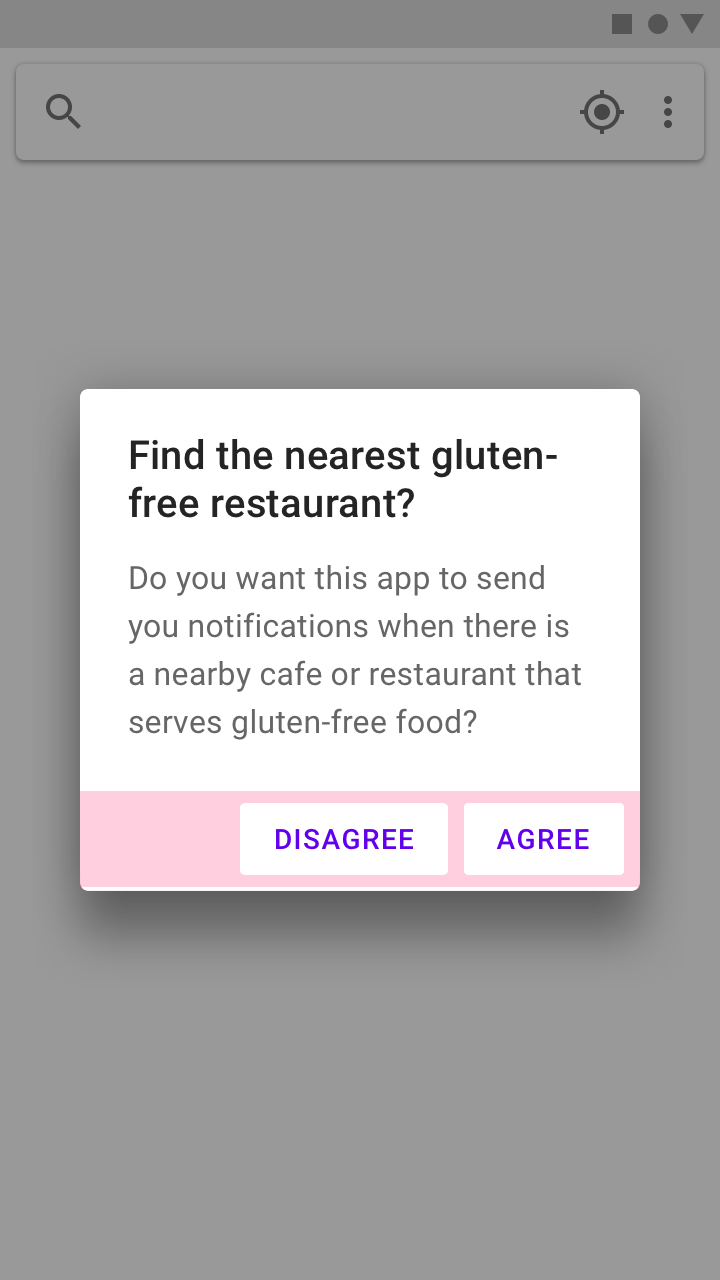
Task: Tap the AGREE button in the dialog
Action: 544,839
